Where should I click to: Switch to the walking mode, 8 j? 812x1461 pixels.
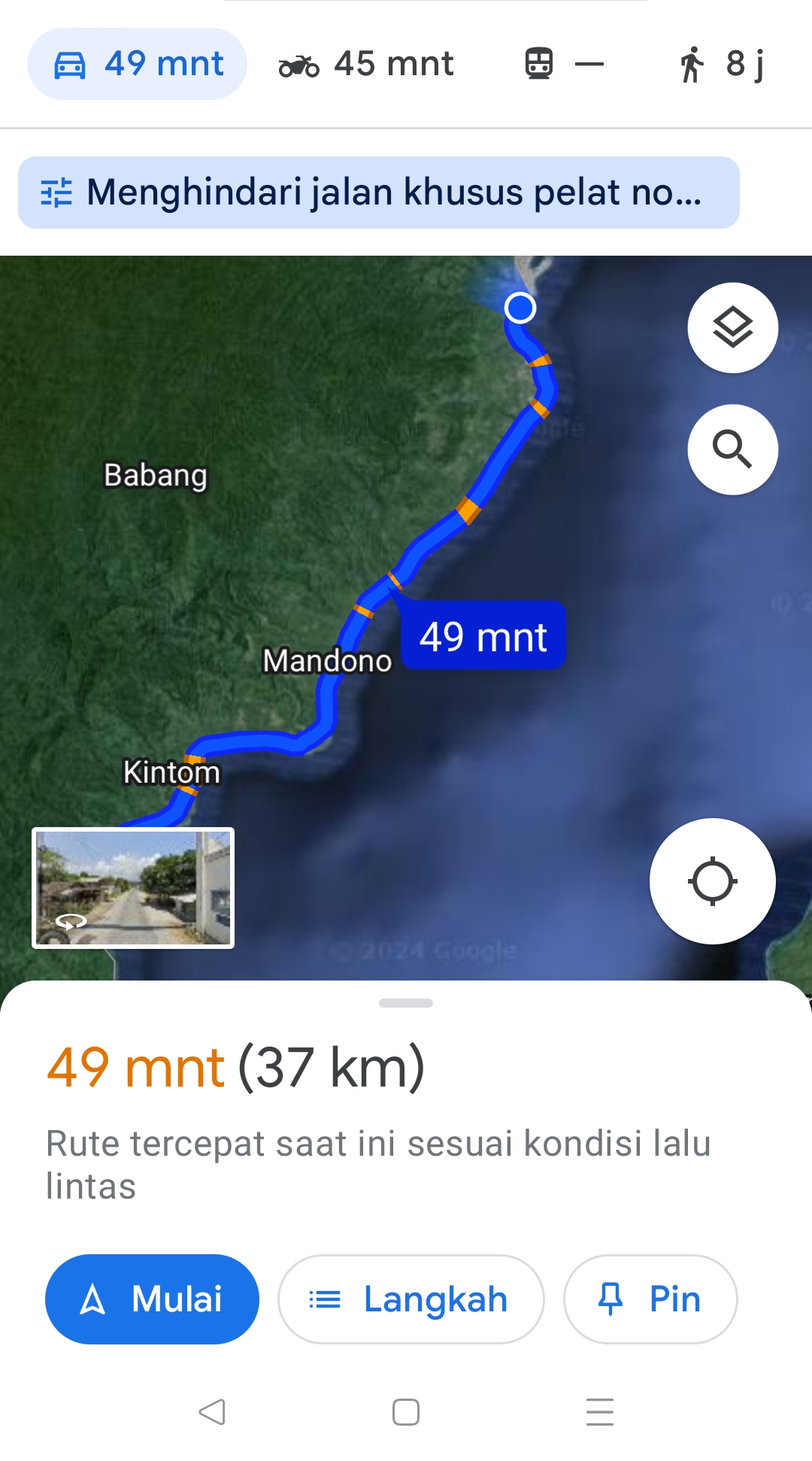pos(722,64)
